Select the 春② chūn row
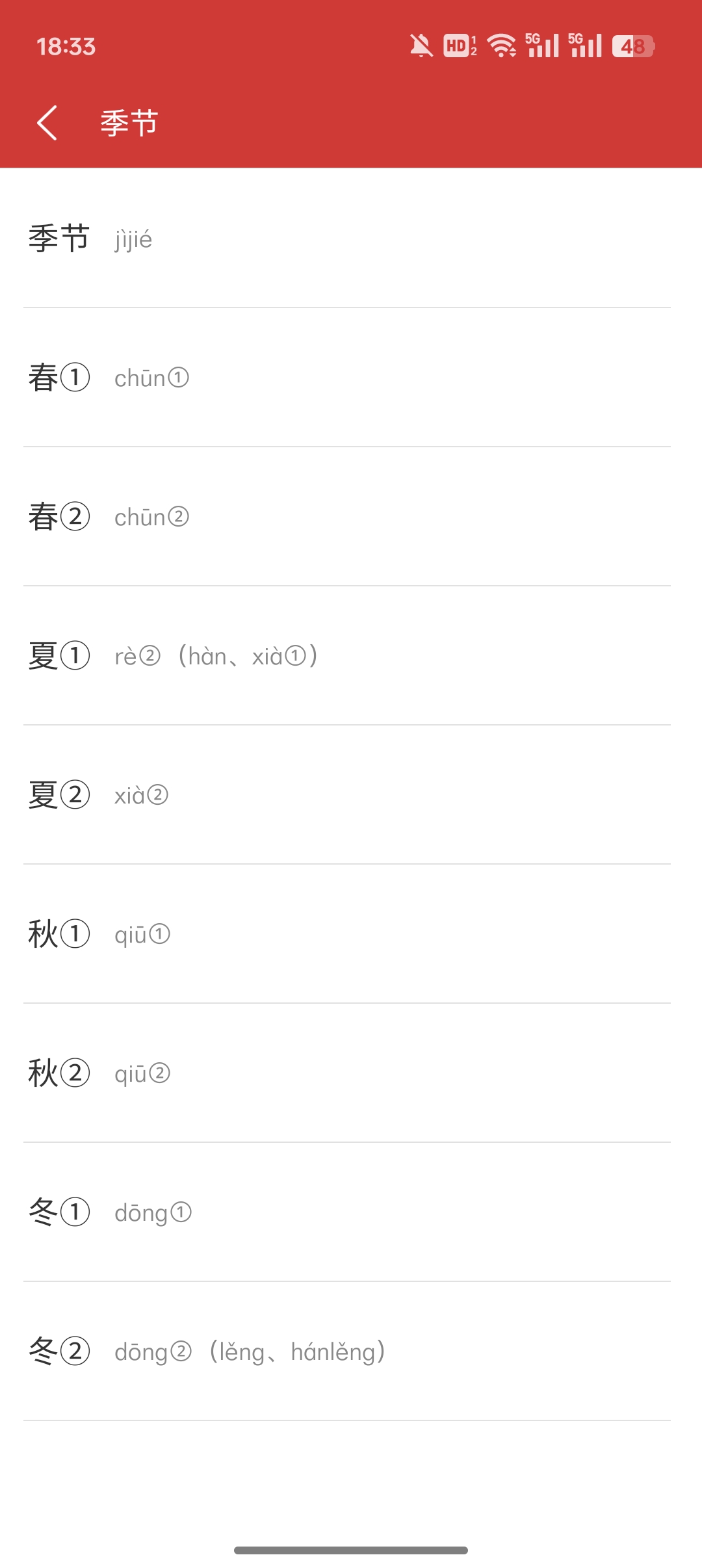Screen dimensions: 702x1568 (x=351, y=516)
